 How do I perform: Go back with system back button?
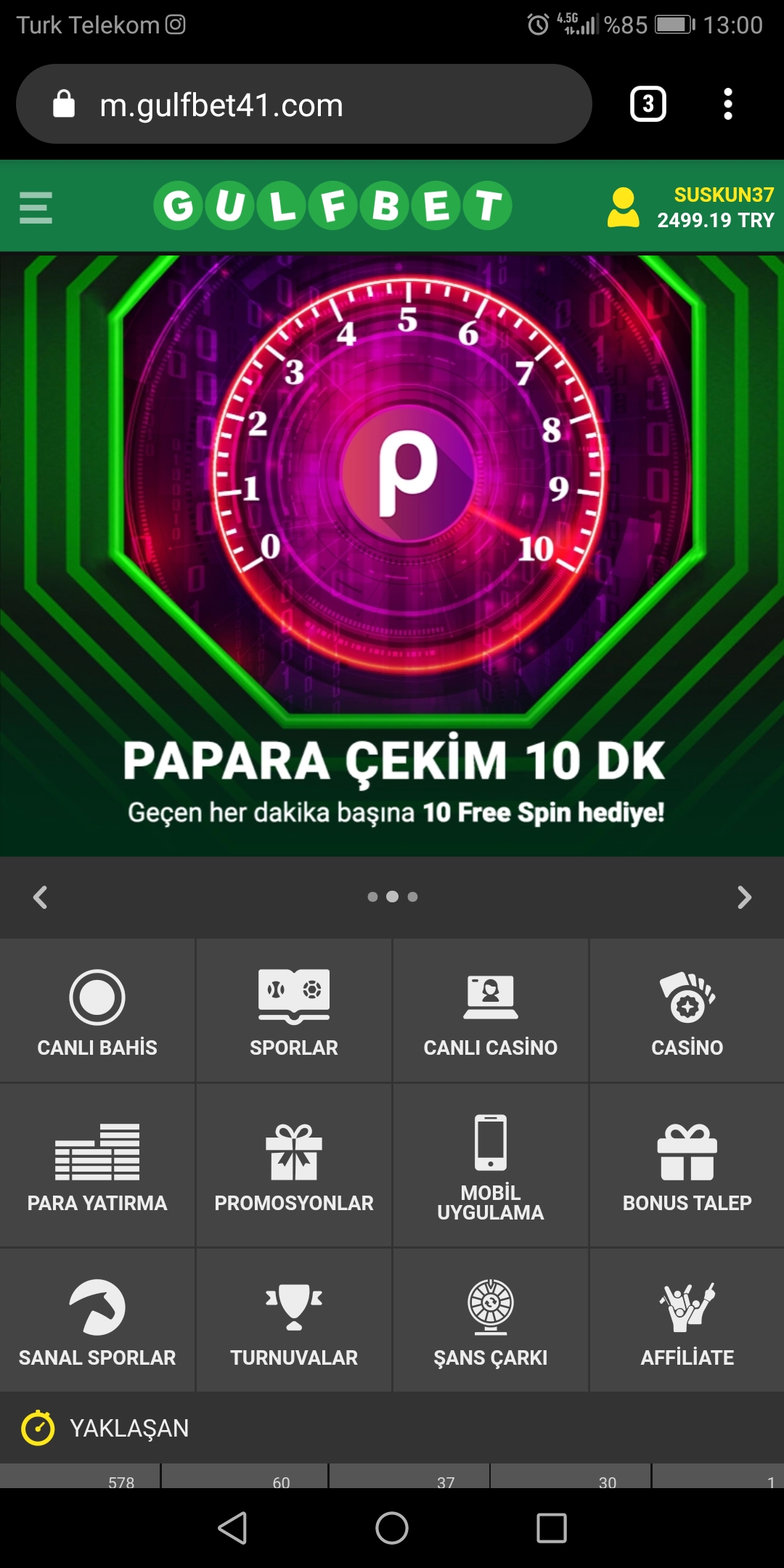tap(233, 1528)
